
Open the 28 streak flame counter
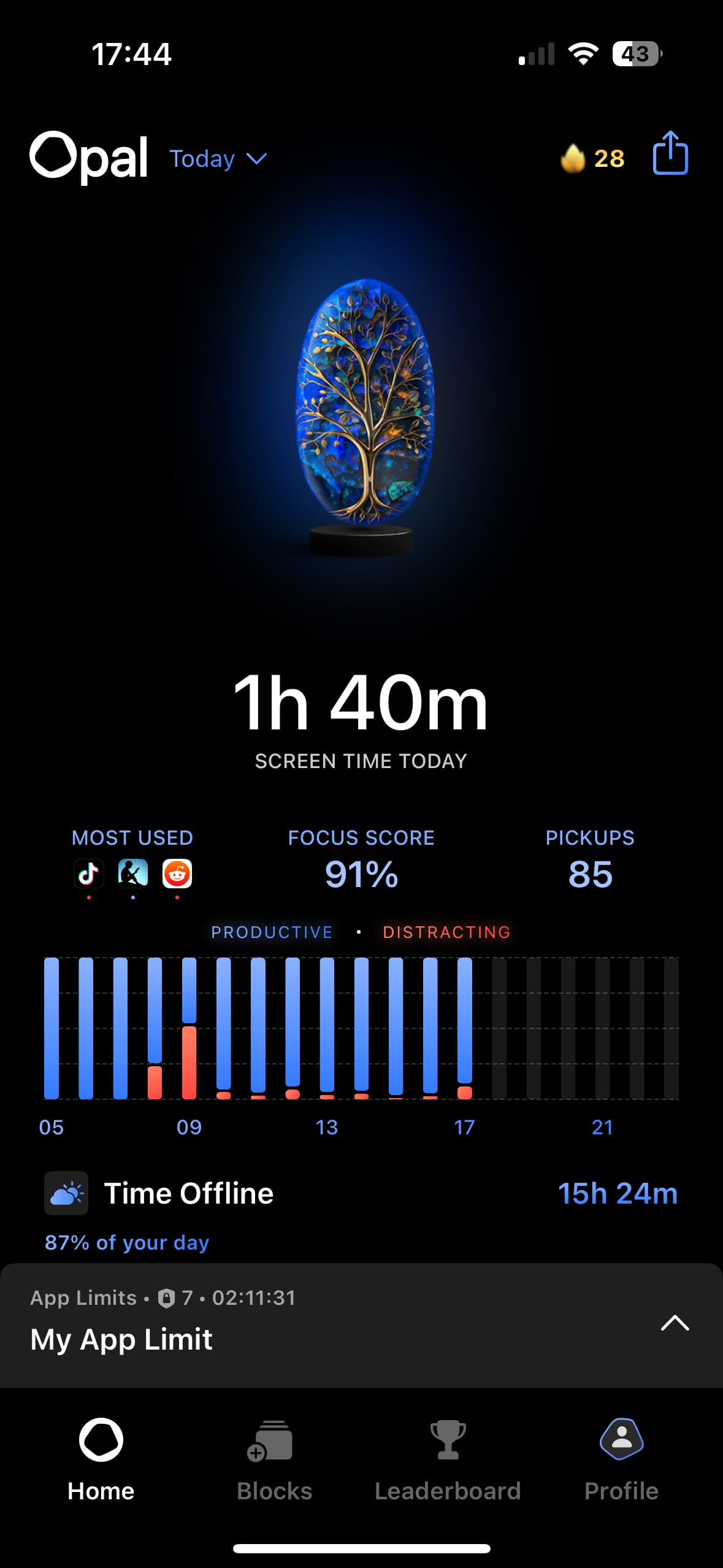coord(592,158)
